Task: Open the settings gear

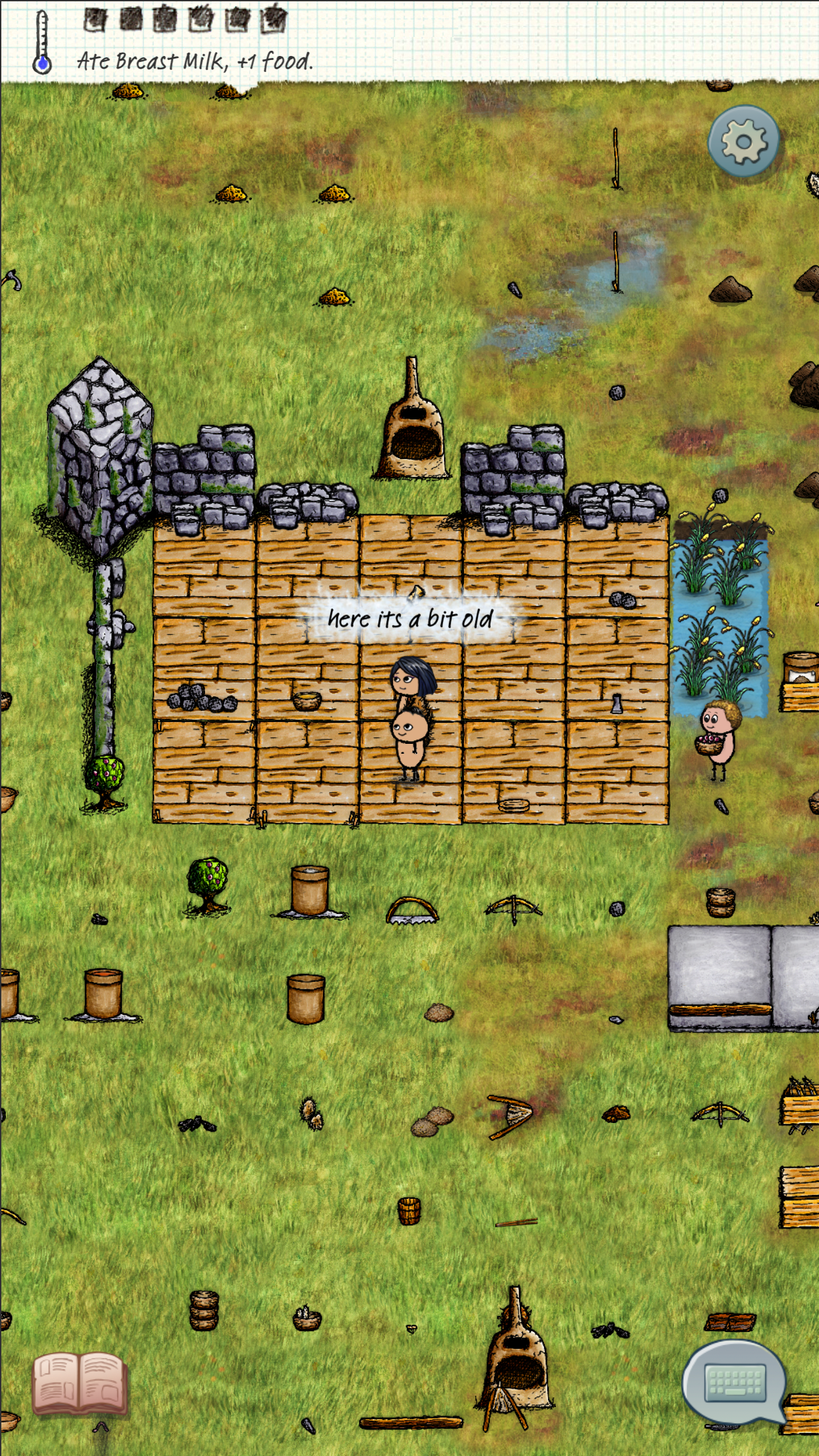Action: [x=743, y=141]
